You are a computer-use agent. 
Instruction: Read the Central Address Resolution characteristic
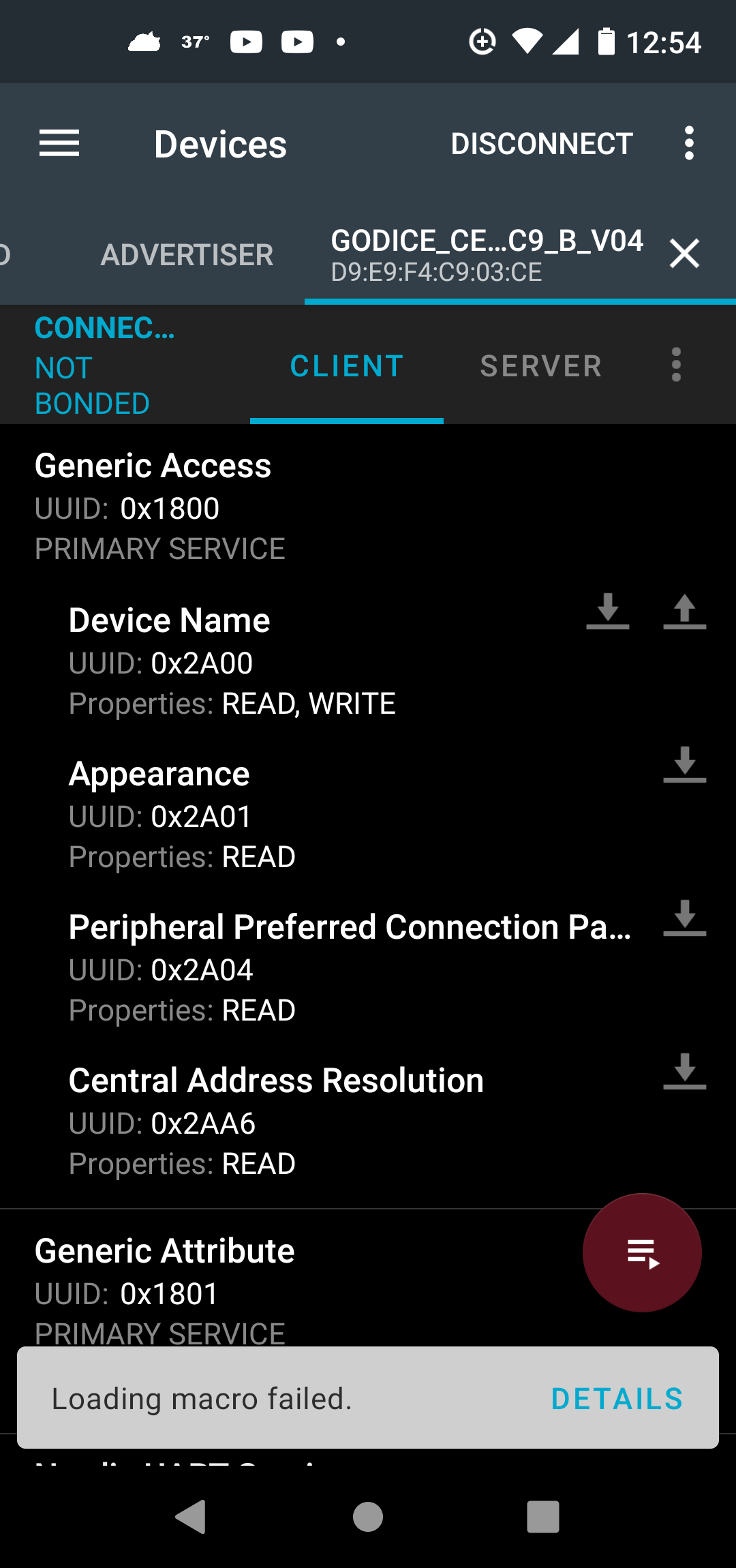tap(684, 1071)
